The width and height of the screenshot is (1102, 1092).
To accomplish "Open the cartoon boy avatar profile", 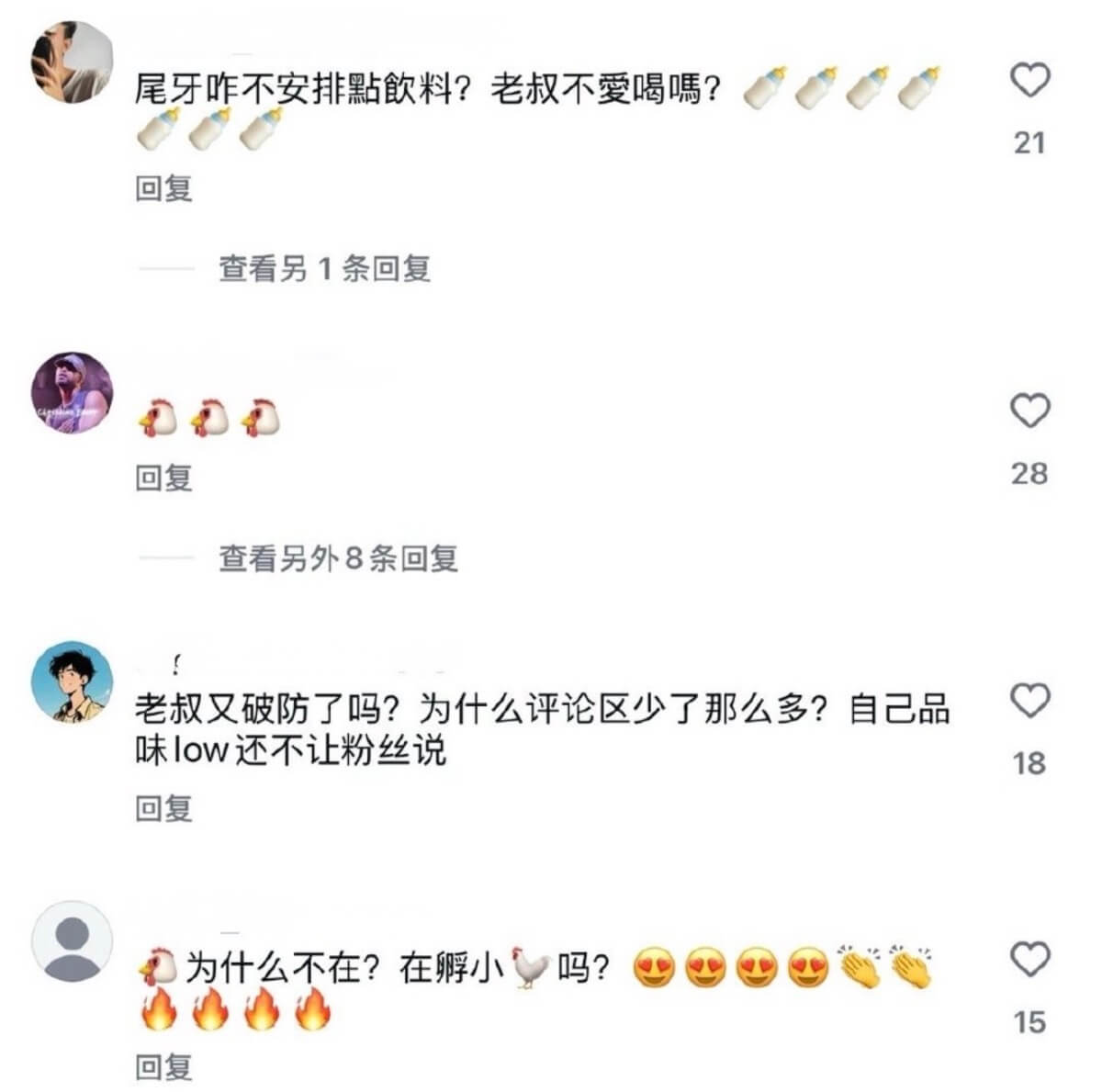I will (x=72, y=682).
